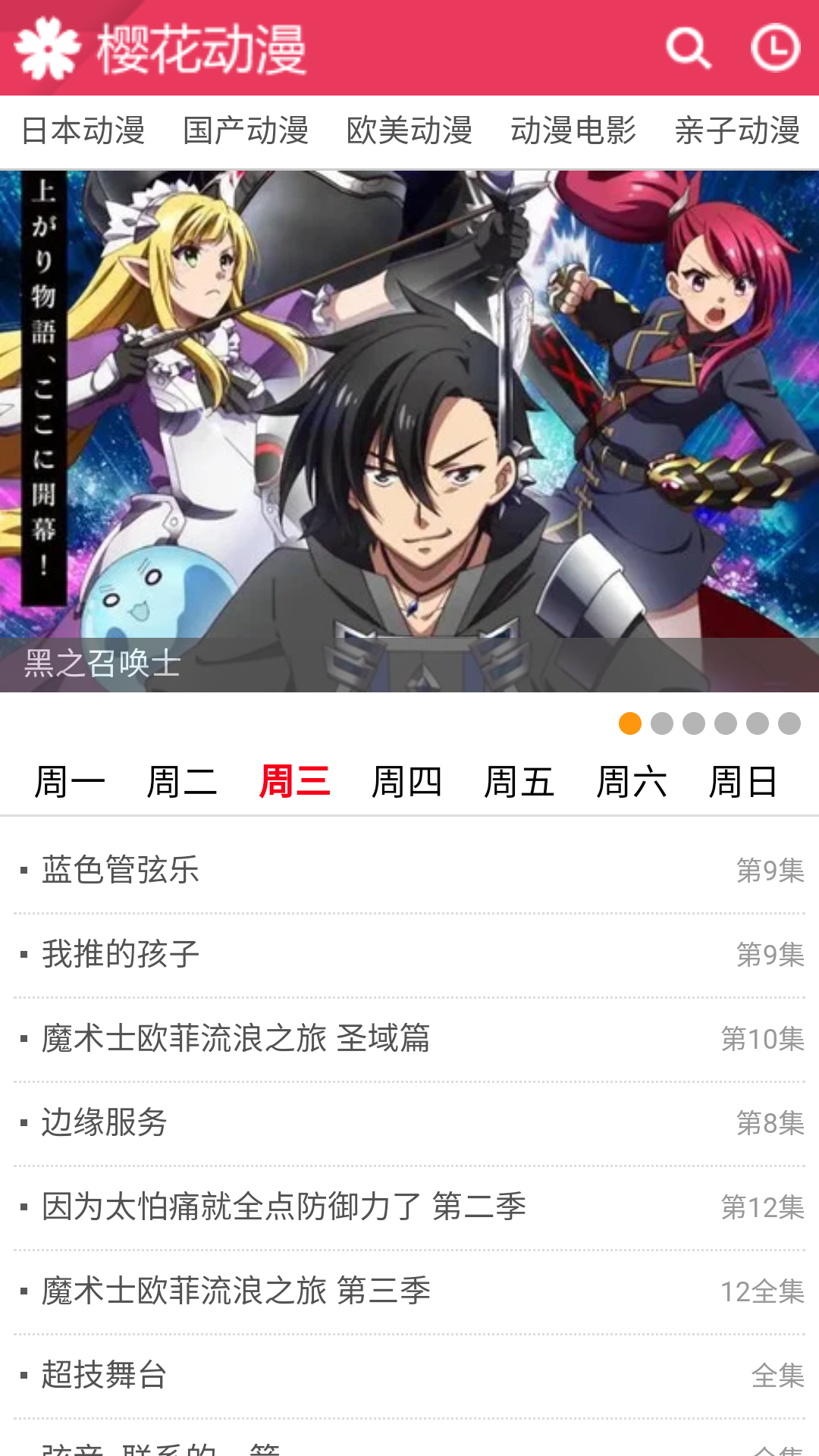Switch to 周四 schedule
This screenshot has height=1456, width=819.
point(406,782)
